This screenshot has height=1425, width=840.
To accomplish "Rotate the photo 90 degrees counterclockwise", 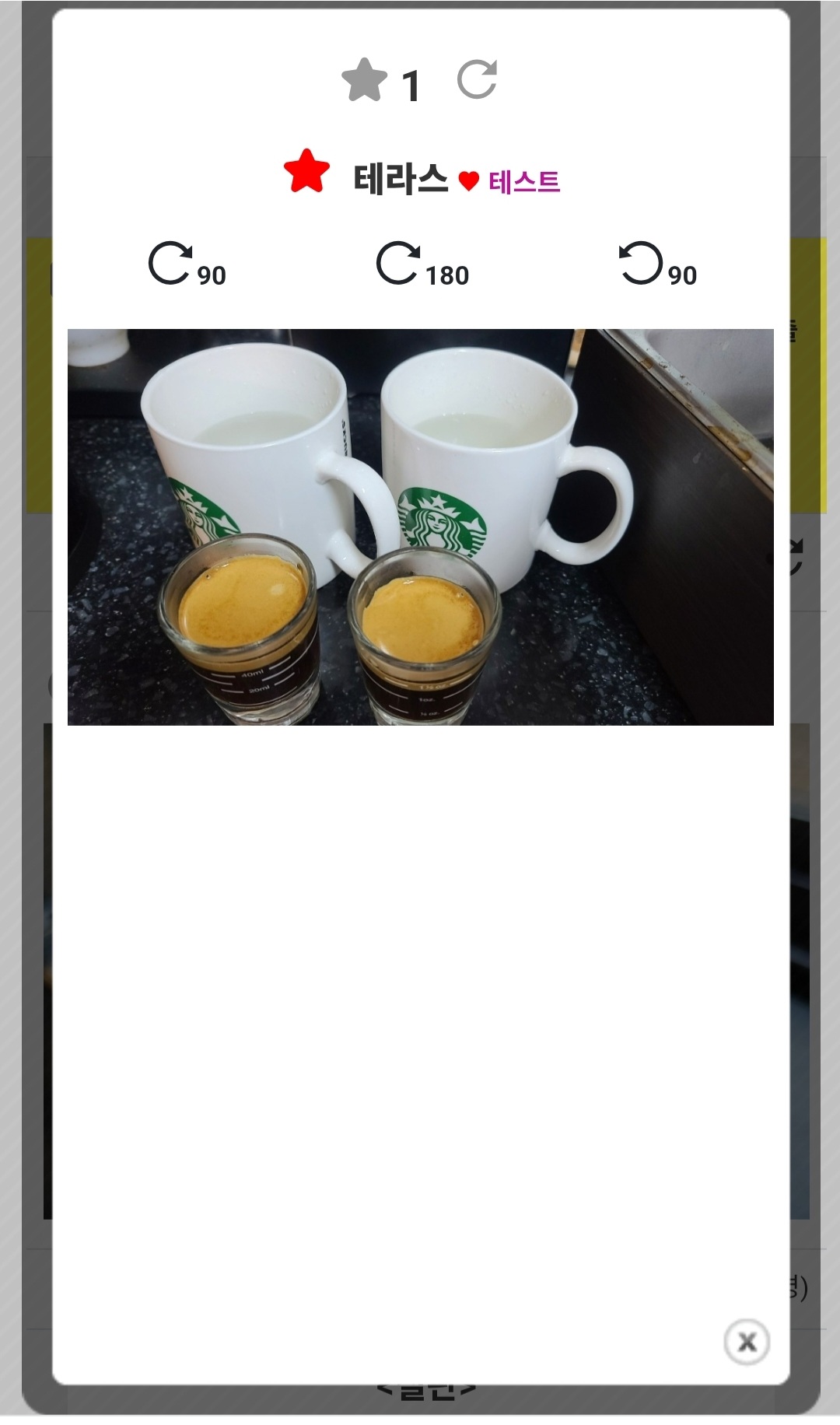I will [658, 264].
